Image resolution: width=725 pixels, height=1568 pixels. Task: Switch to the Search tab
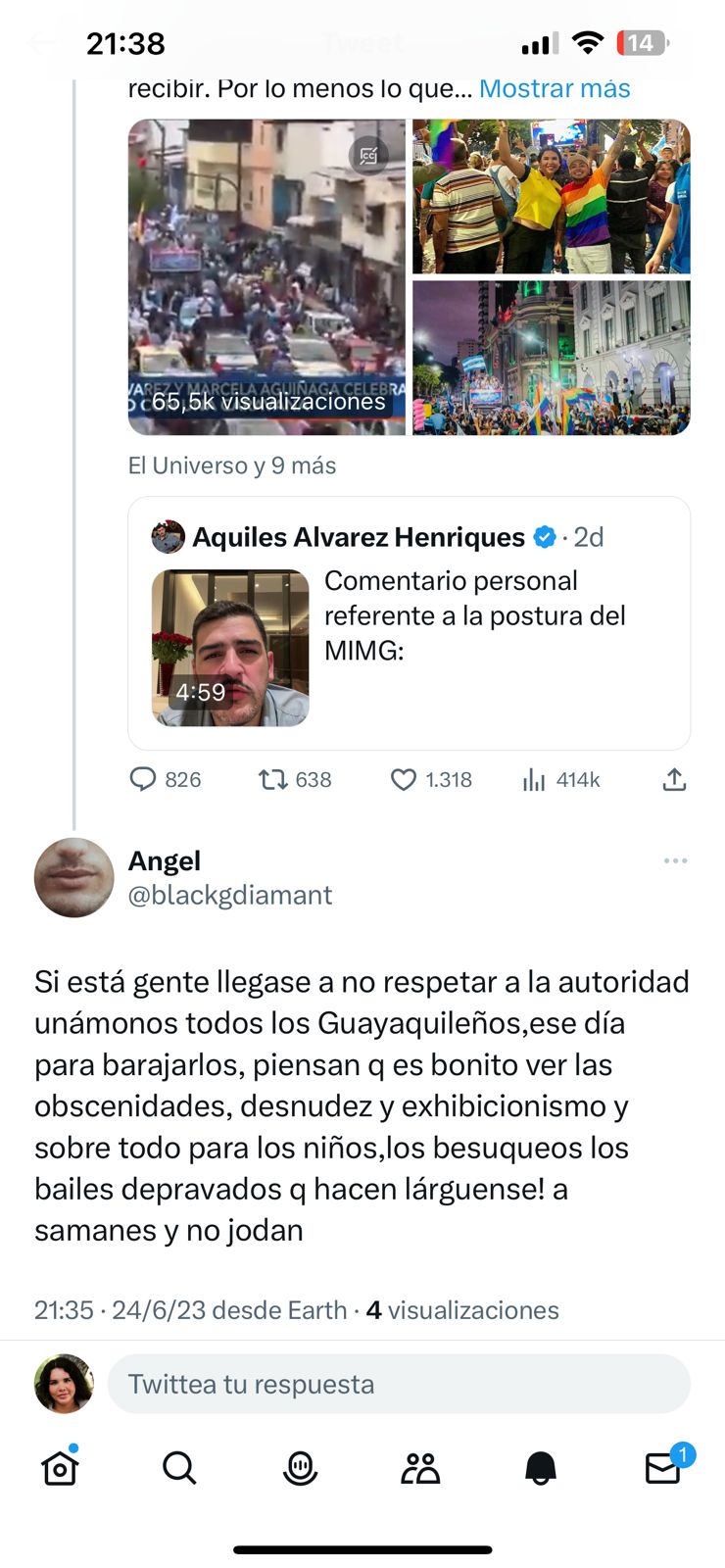pos(179,1468)
